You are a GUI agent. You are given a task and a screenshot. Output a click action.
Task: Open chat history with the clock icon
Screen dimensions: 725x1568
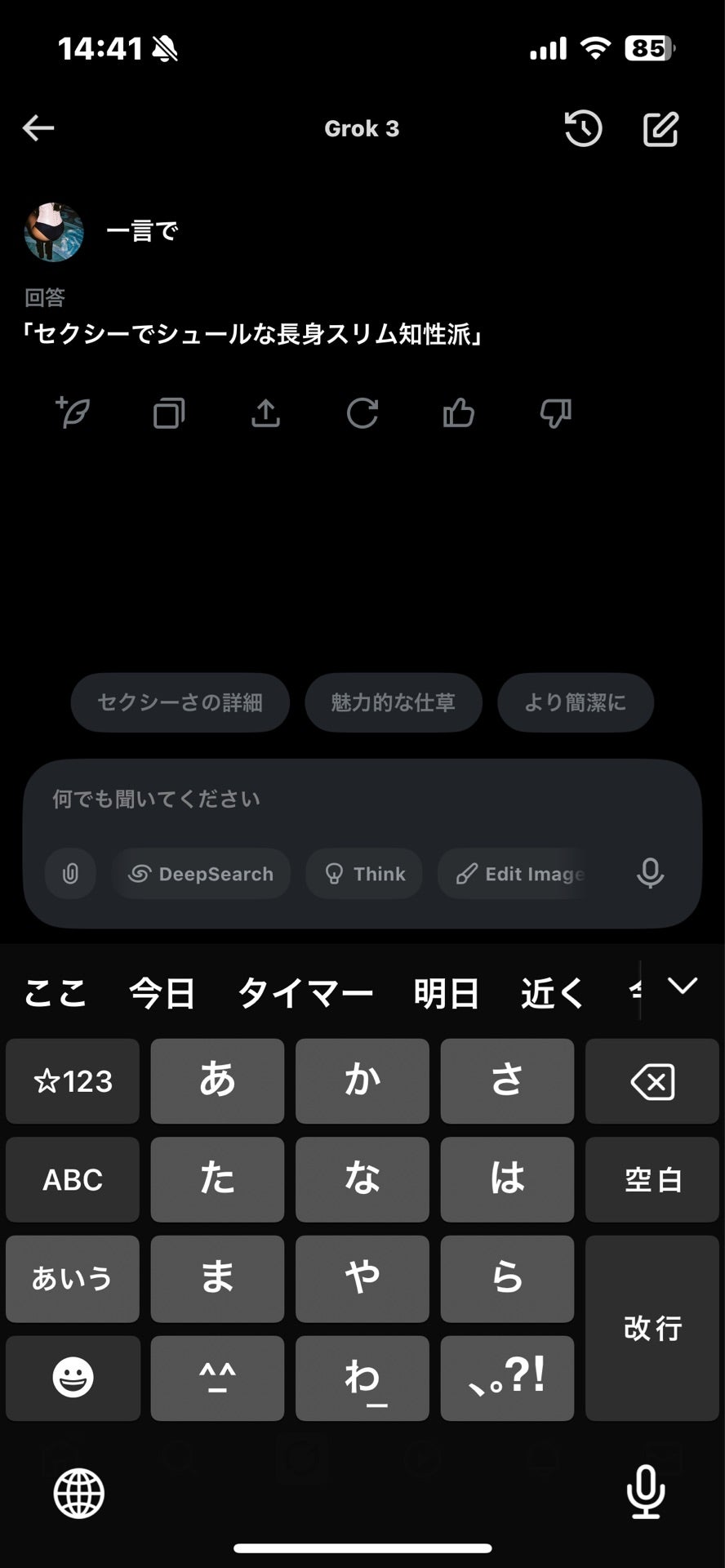coord(582,127)
